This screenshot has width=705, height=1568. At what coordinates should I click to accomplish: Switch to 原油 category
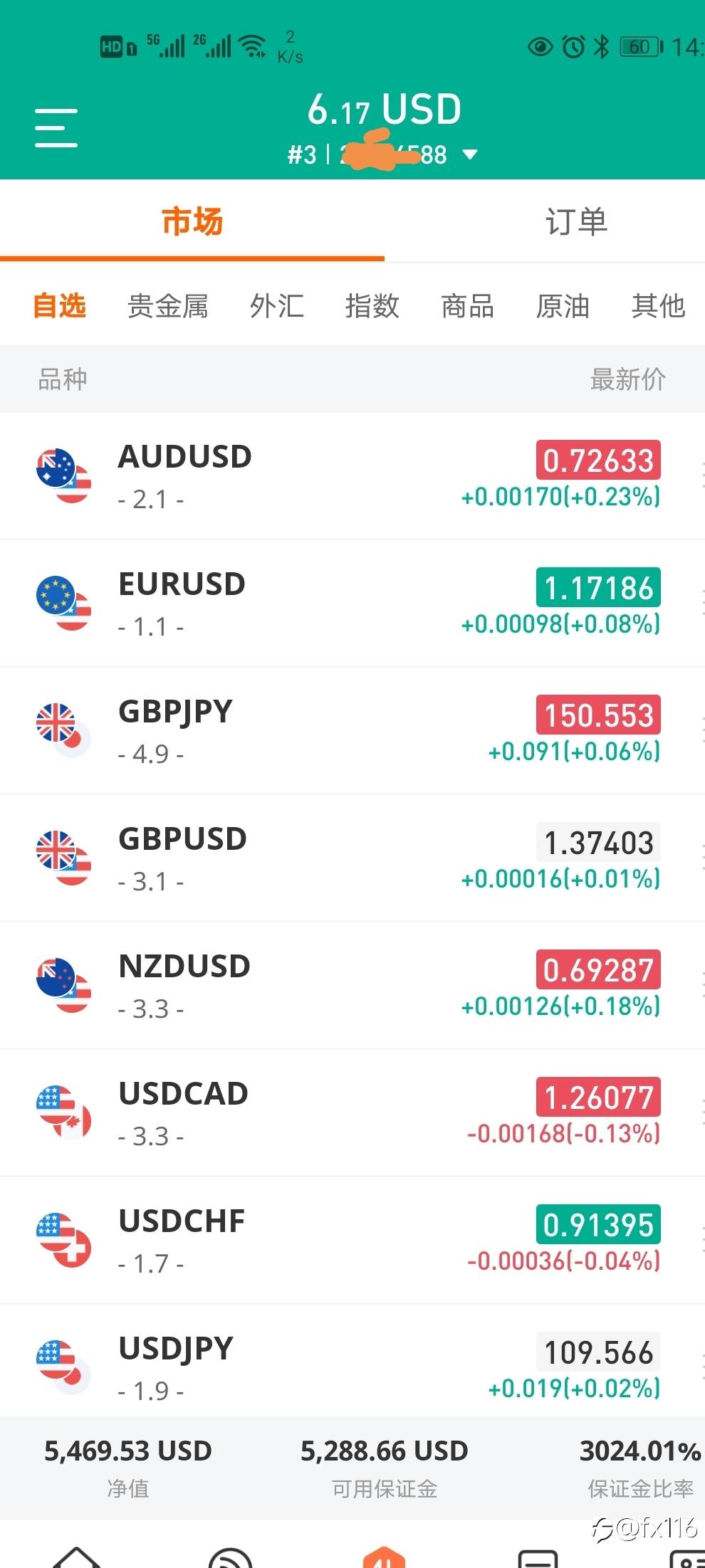click(563, 306)
